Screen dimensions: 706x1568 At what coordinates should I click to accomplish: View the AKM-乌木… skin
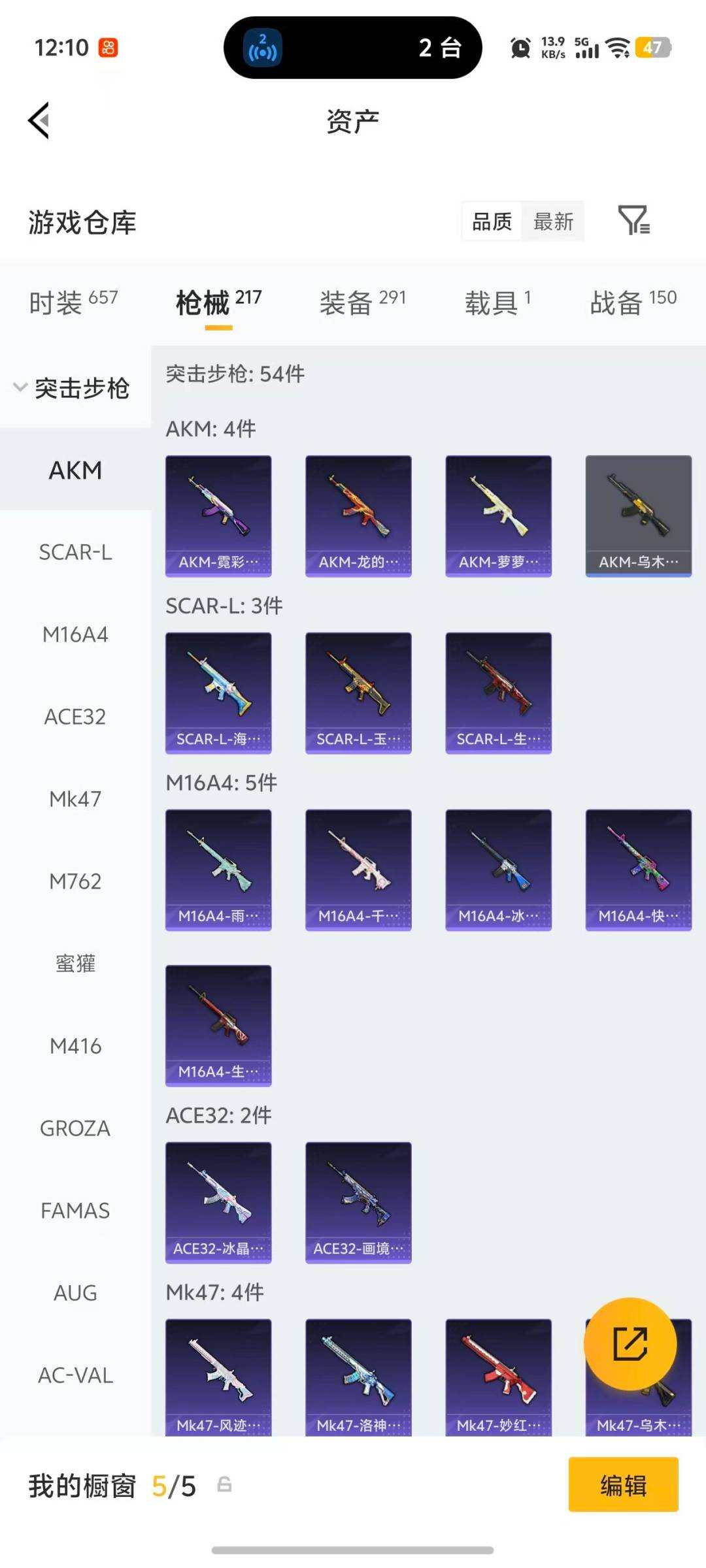pyautogui.click(x=638, y=515)
